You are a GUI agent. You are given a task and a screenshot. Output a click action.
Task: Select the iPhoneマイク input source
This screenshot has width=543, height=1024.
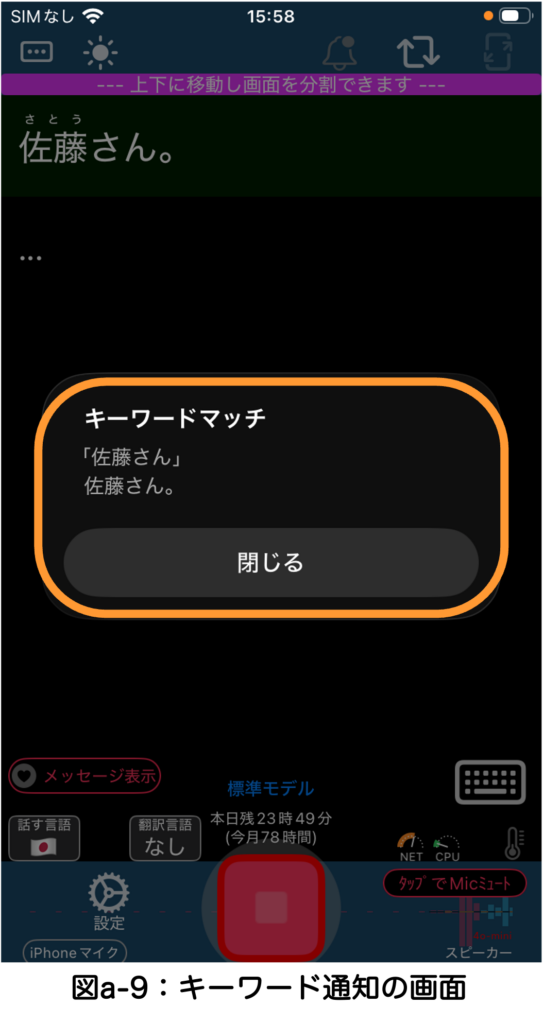74,952
